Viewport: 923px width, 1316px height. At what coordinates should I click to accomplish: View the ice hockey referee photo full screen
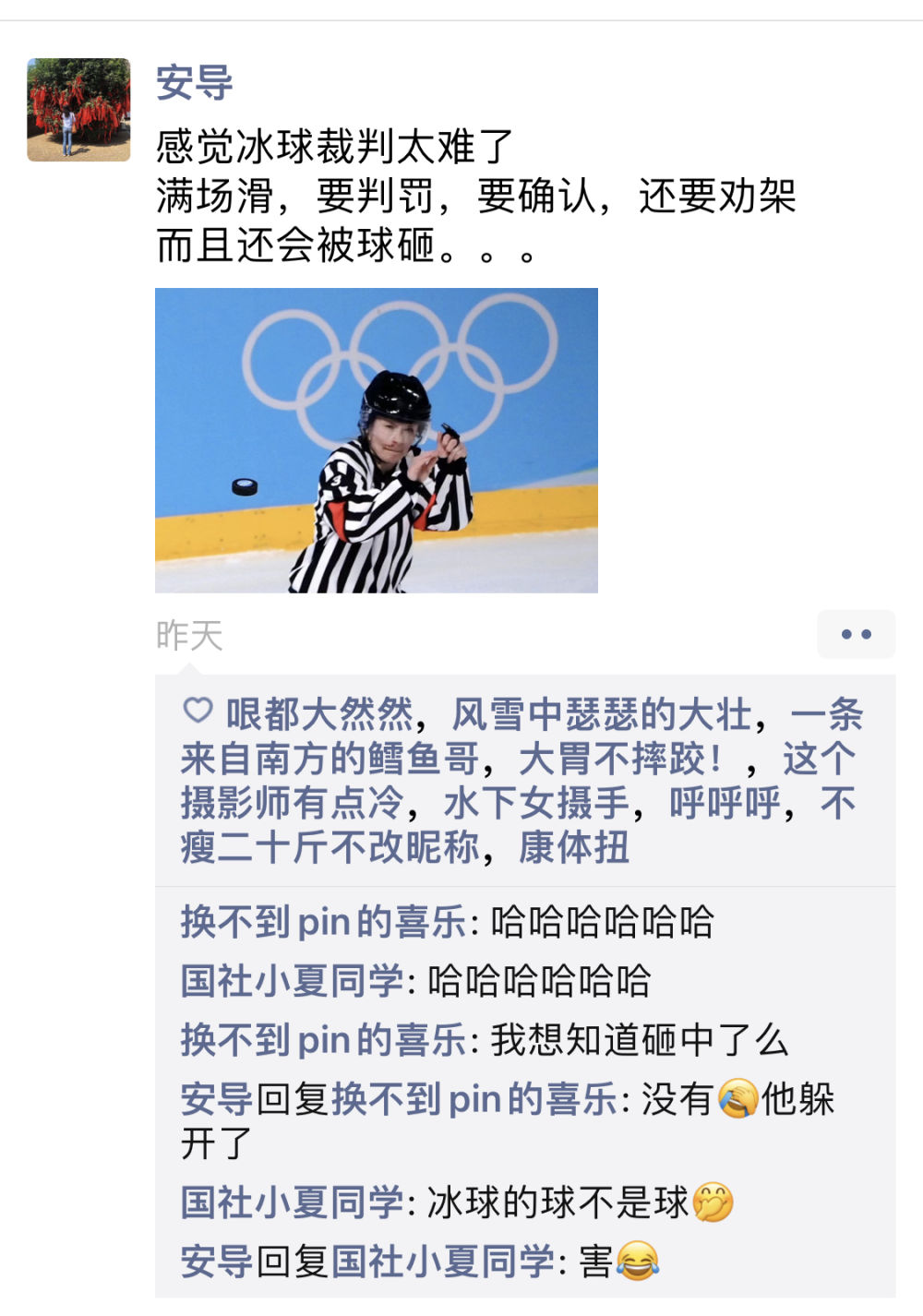pos(376,440)
